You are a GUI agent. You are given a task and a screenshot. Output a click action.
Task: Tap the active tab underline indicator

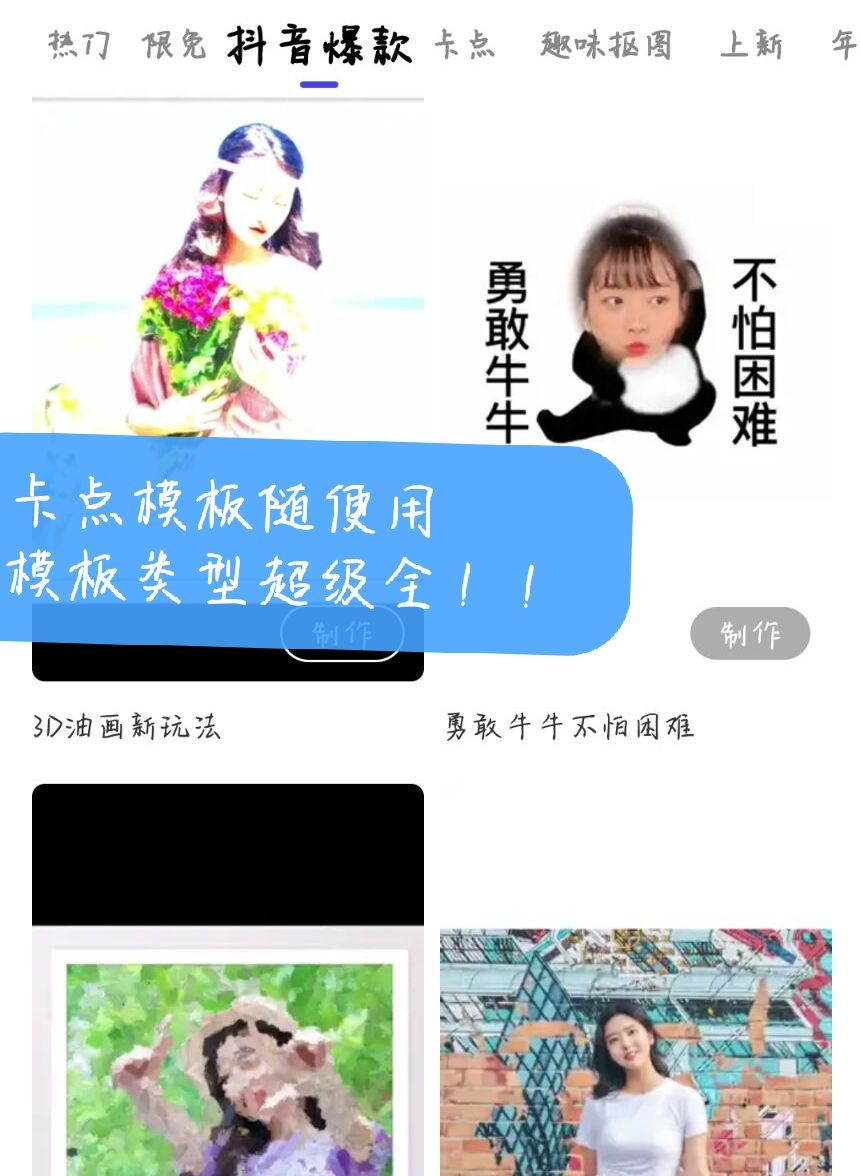[318, 85]
